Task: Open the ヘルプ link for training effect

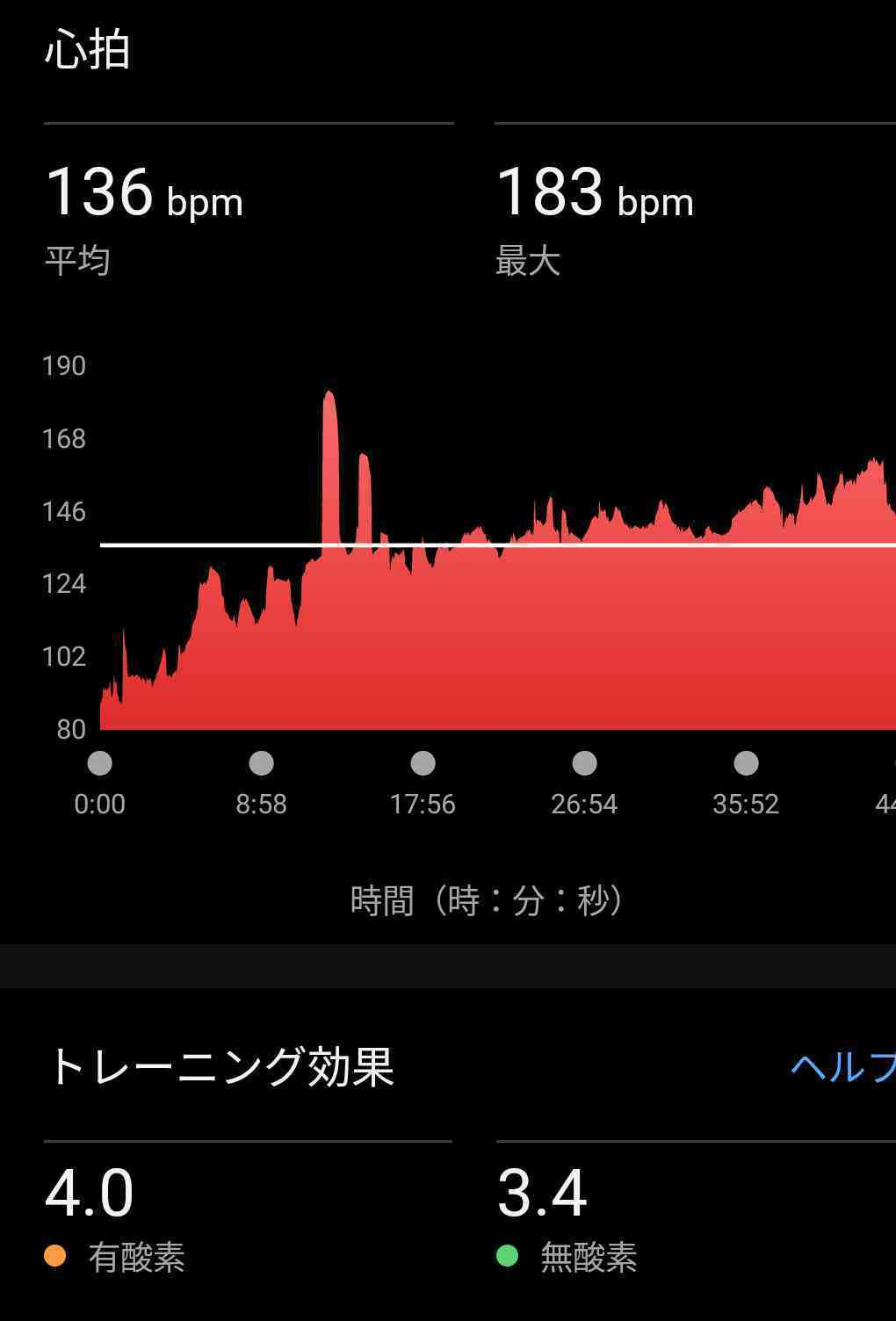Action: [x=842, y=1067]
